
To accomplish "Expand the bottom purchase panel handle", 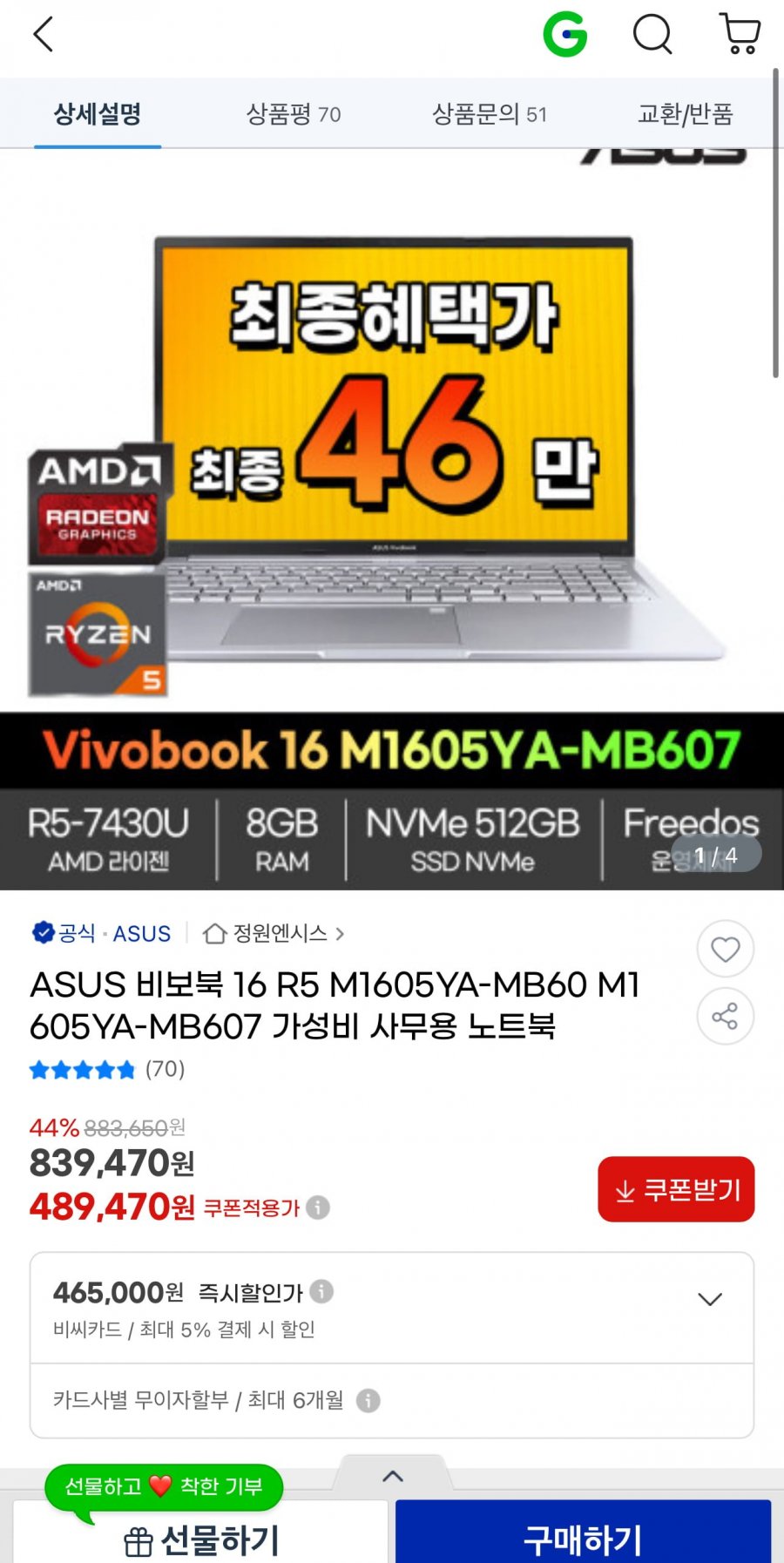I will click(x=393, y=1476).
